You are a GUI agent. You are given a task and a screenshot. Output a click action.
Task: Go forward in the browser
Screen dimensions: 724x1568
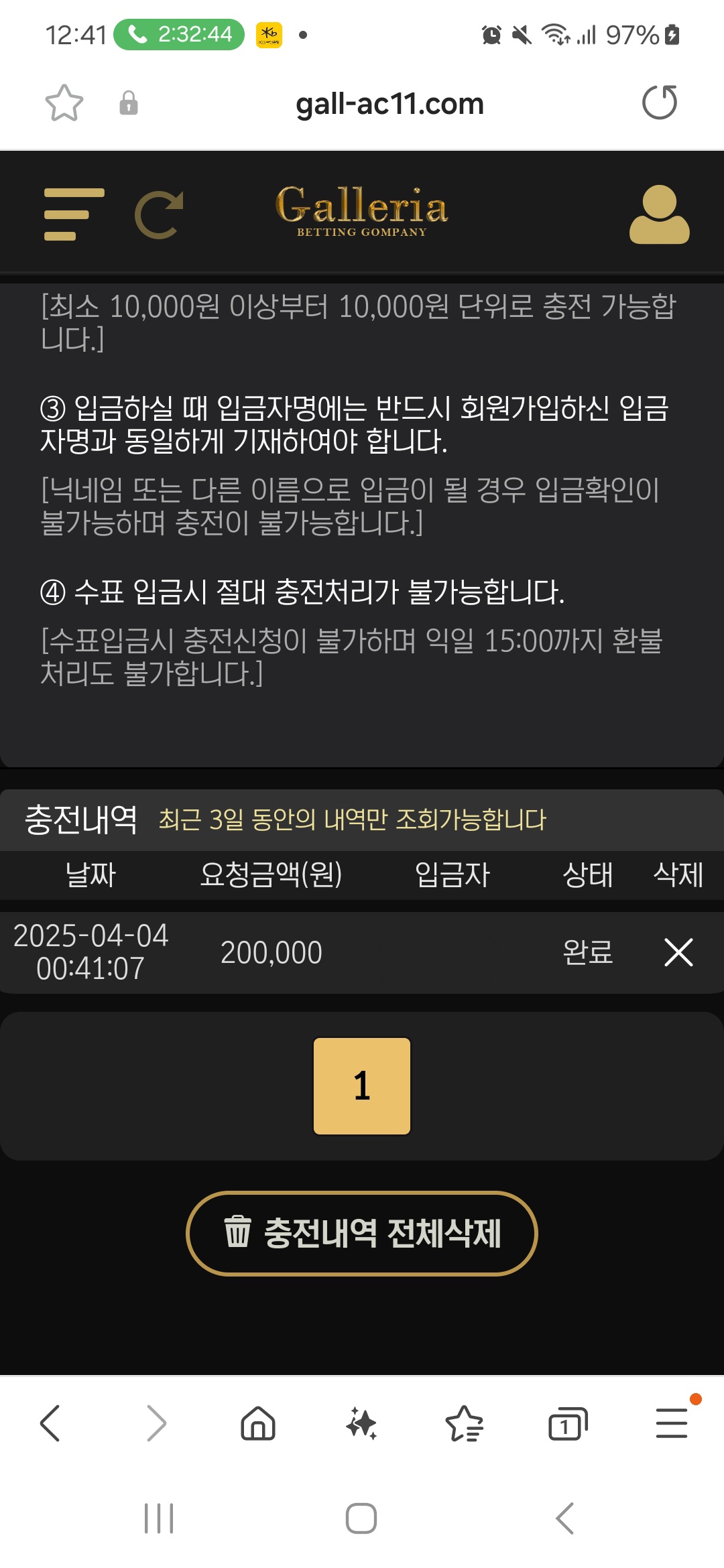point(156,1423)
